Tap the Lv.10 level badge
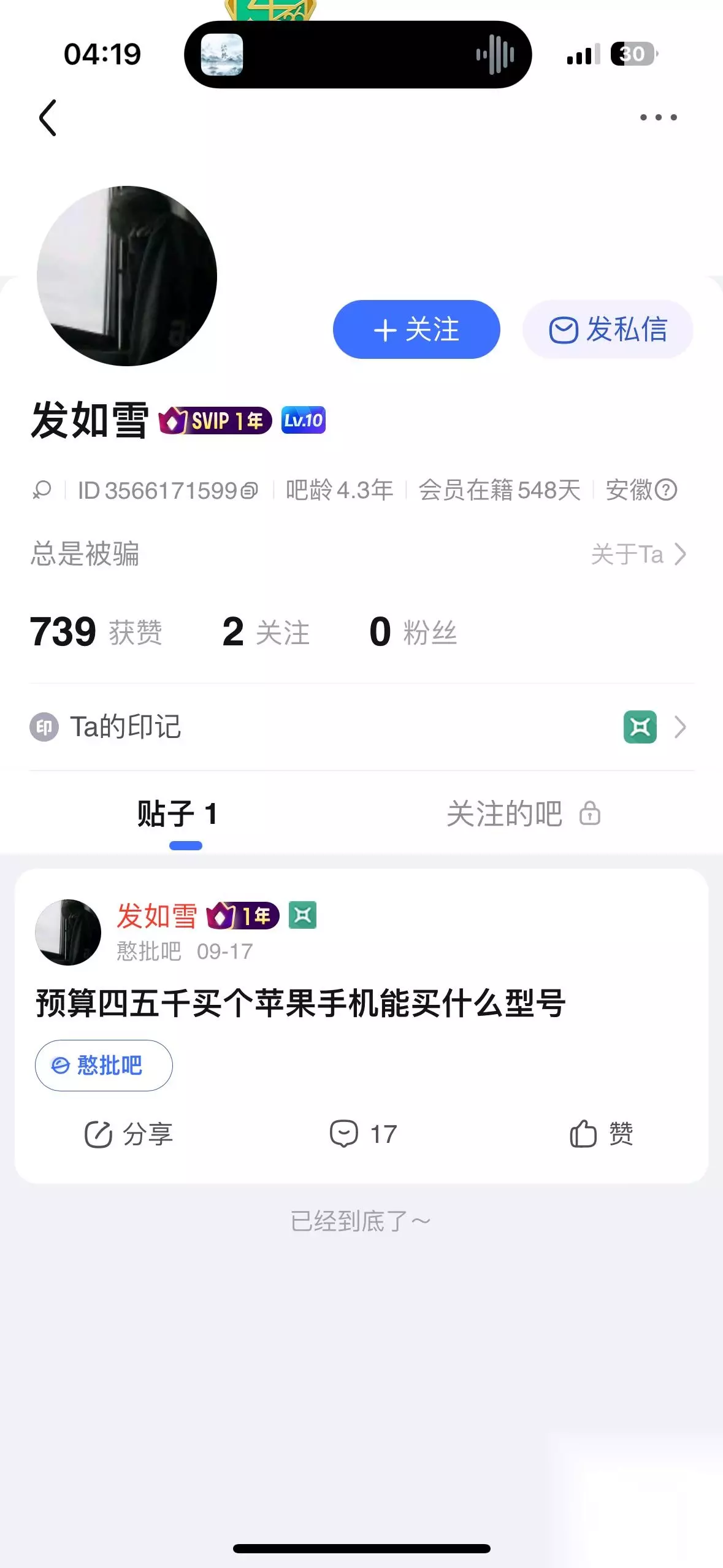723x1568 pixels. point(304,420)
